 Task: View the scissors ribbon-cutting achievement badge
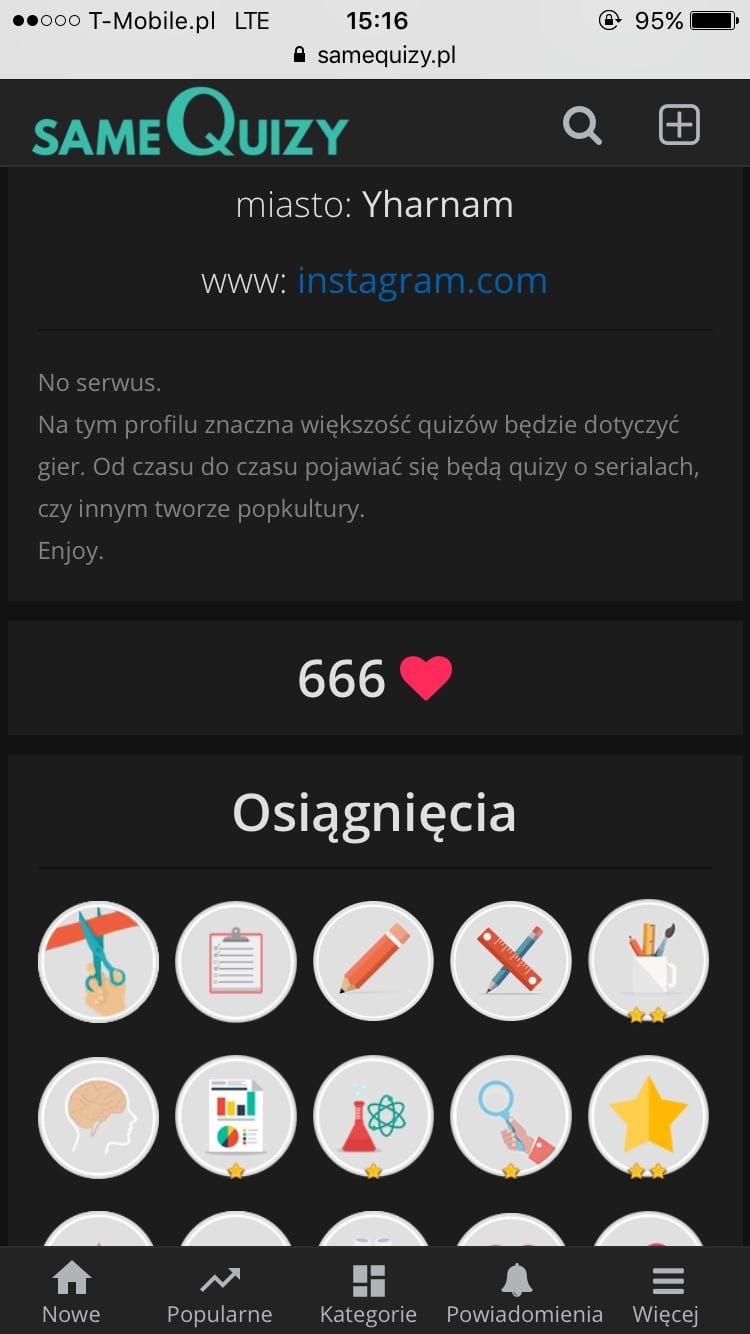coord(98,961)
